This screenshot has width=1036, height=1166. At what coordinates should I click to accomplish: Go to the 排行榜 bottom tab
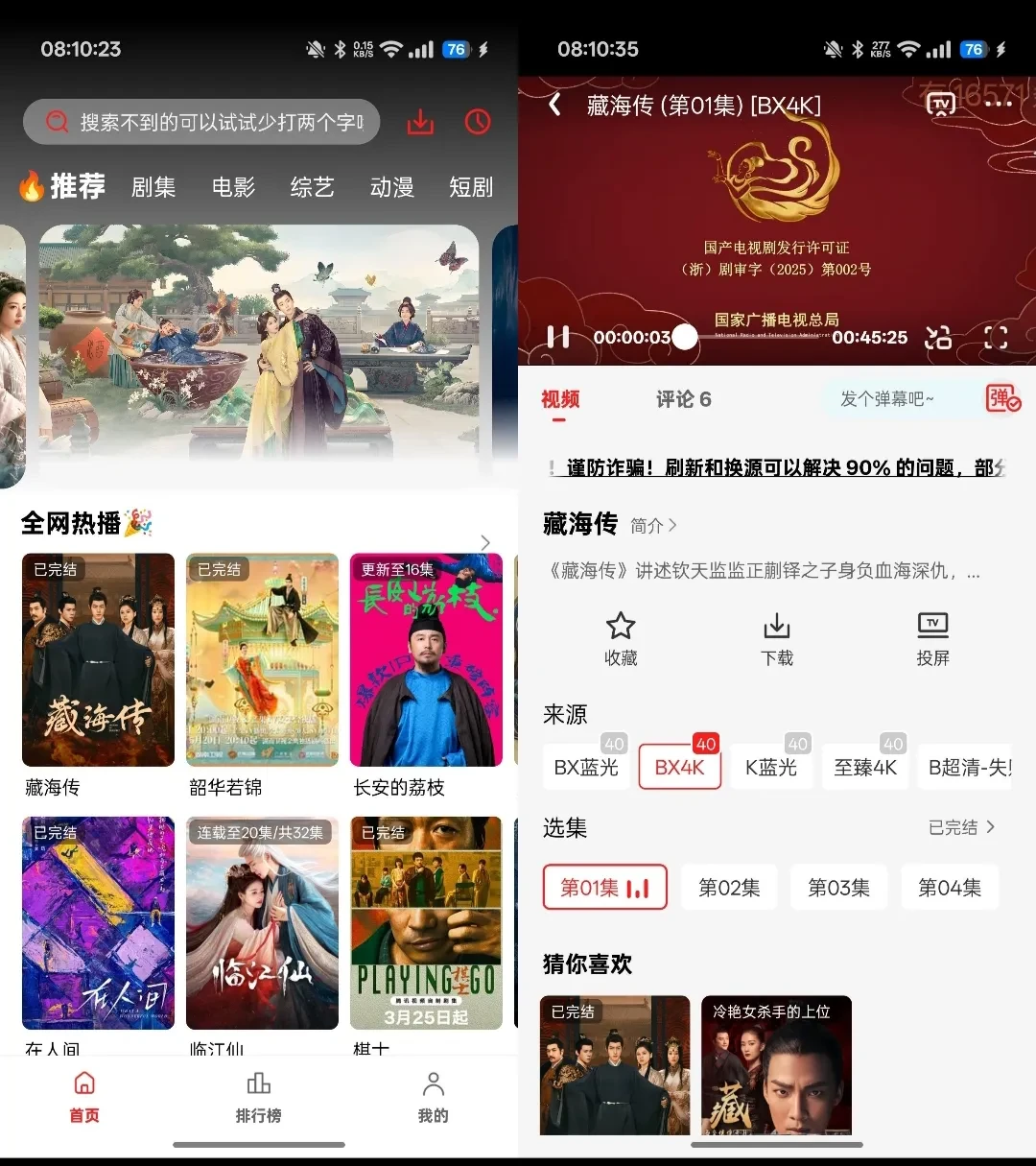[x=258, y=1097]
